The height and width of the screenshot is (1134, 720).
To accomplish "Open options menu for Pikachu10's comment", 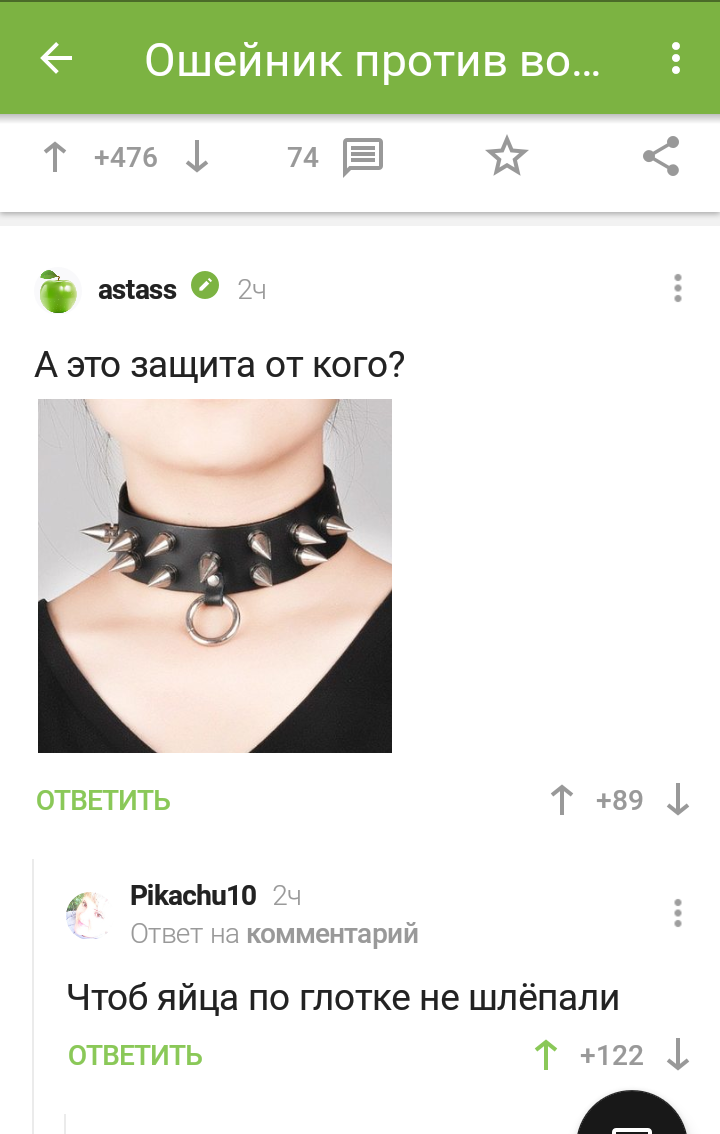I will (678, 913).
